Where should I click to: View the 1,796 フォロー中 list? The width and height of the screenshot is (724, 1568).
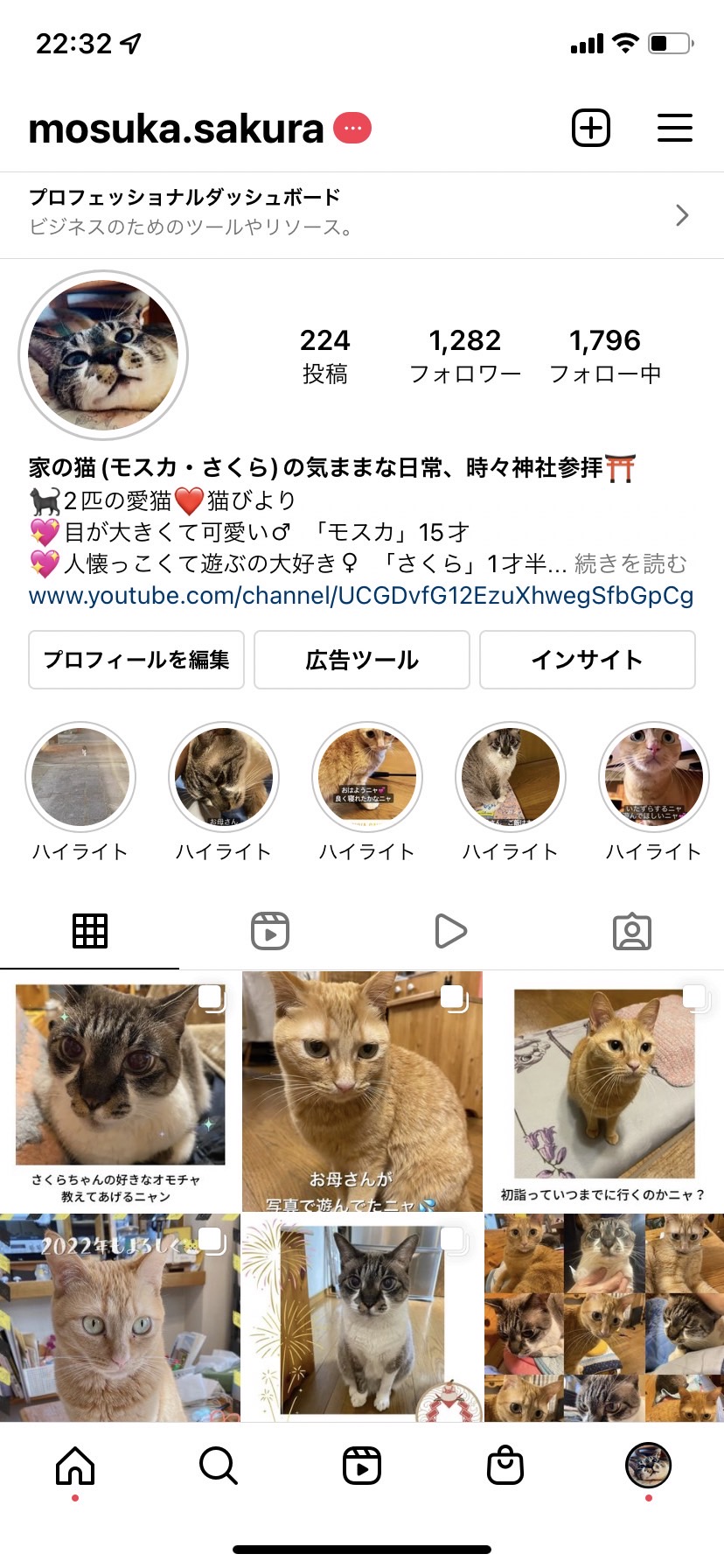pos(605,355)
